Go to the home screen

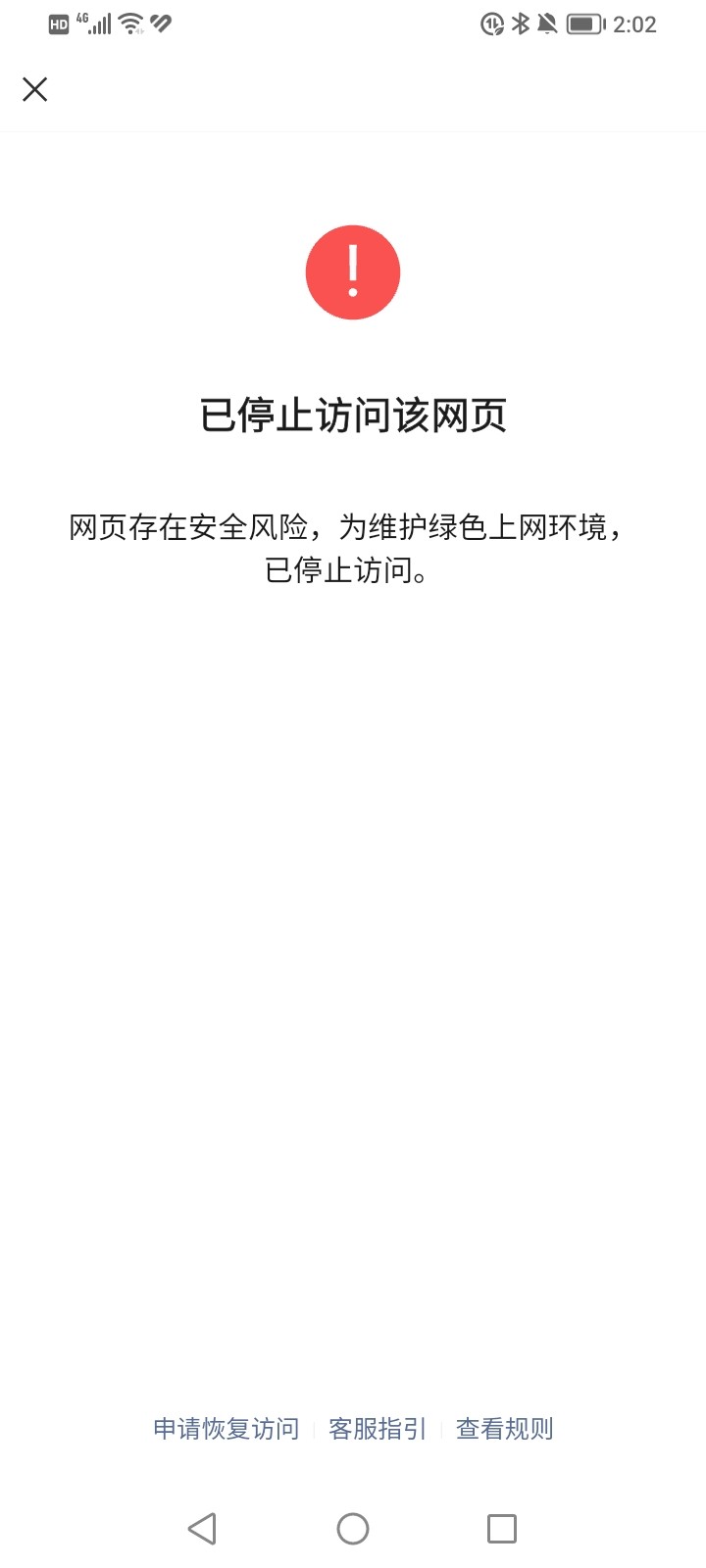[353, 1529]
